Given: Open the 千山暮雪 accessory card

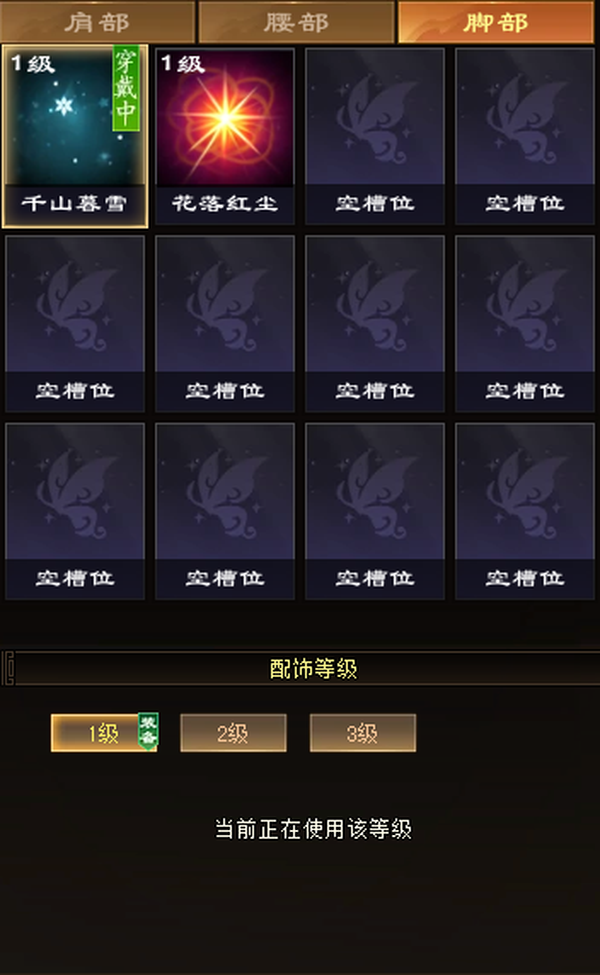Looking at the screenshot, I should click(x=75, y=136).
